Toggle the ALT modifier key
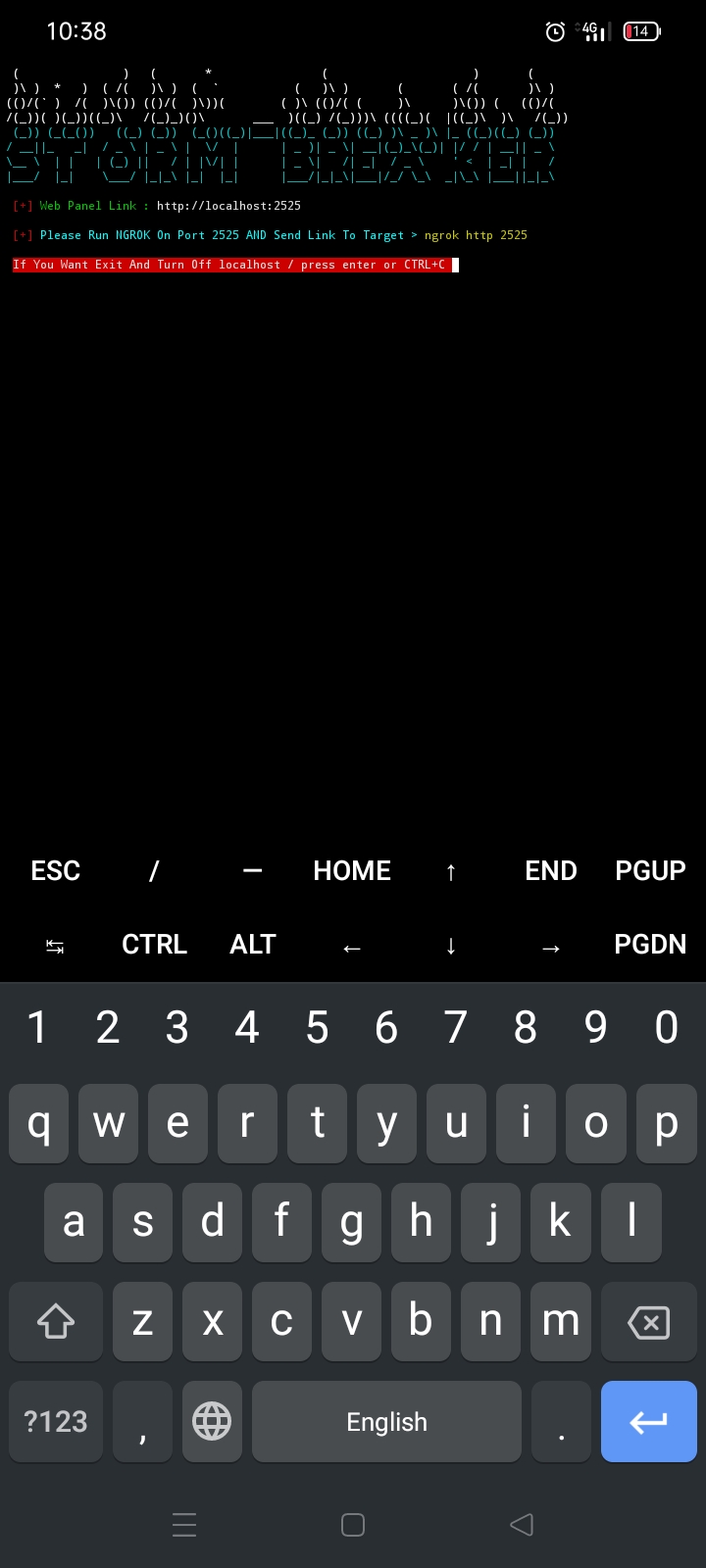This screenshot has height=1568, width=706. (252, 944)
